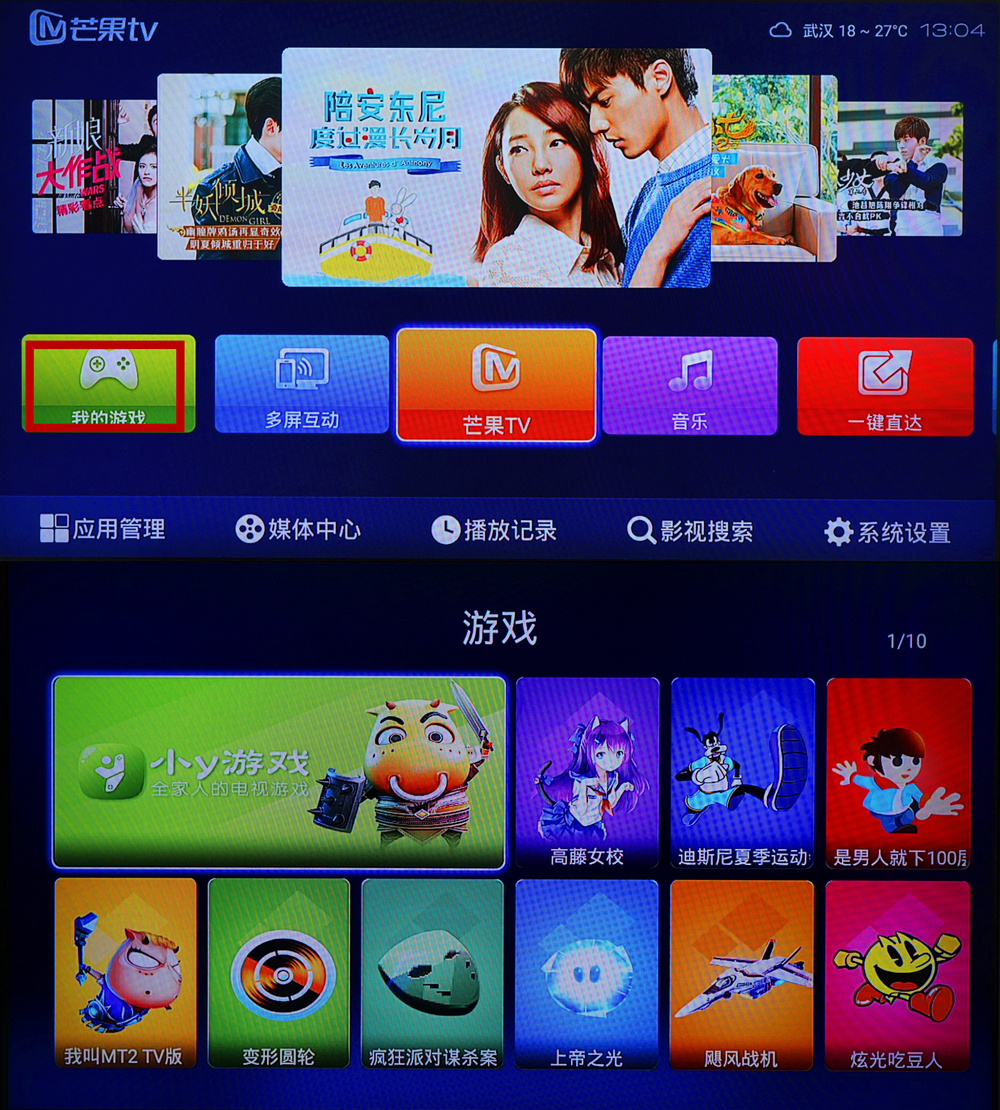Open the 高藤女校 game
Screen dimensions: 1000x1110
tap(587, 773)
